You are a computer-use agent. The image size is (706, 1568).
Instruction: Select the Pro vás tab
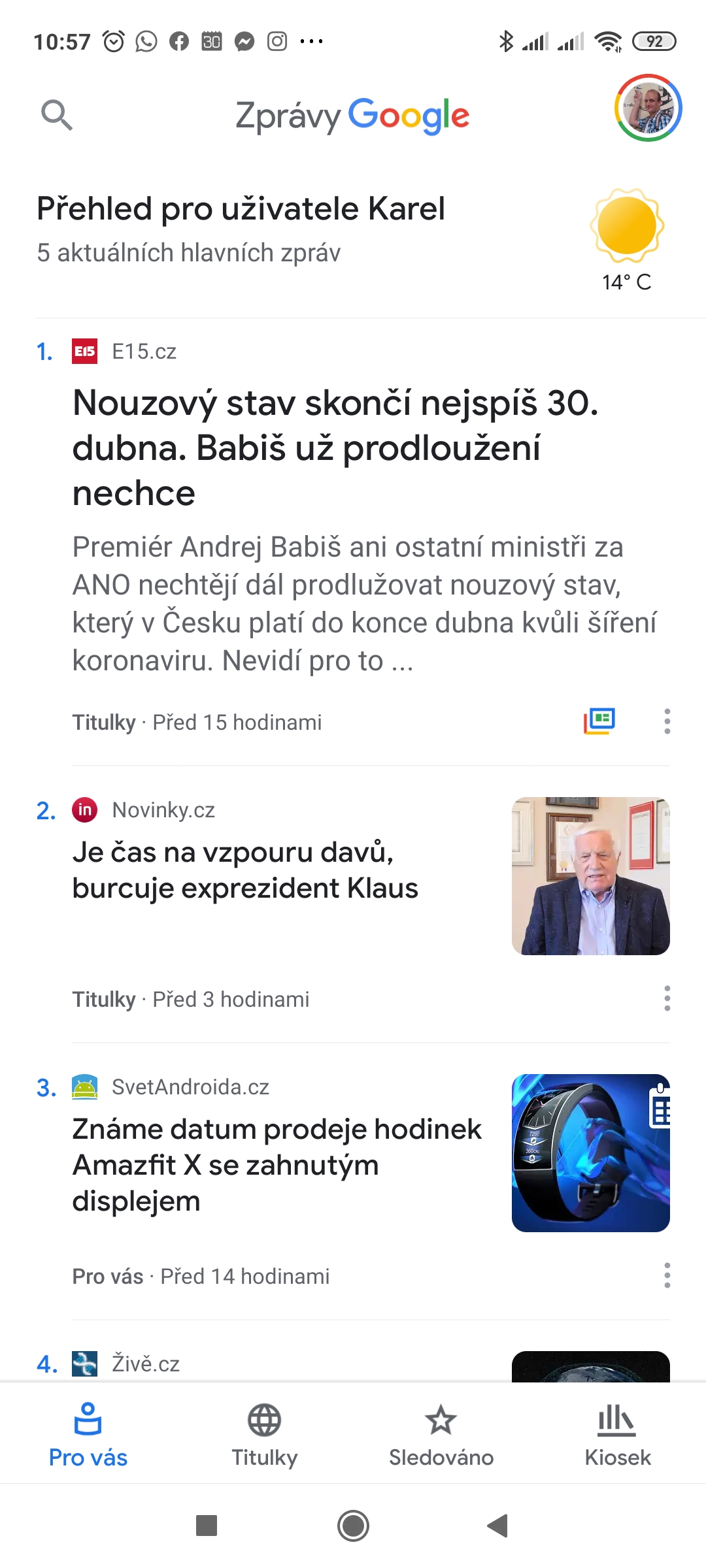point(88,1435)
